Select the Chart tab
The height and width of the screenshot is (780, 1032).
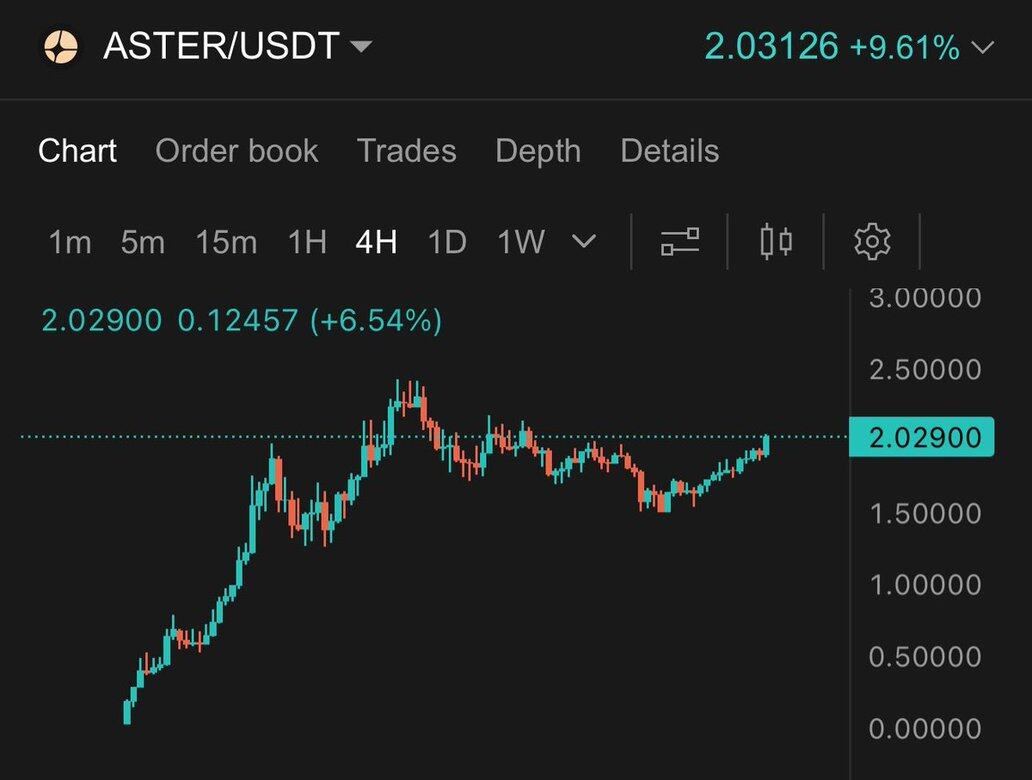point(77,151)
